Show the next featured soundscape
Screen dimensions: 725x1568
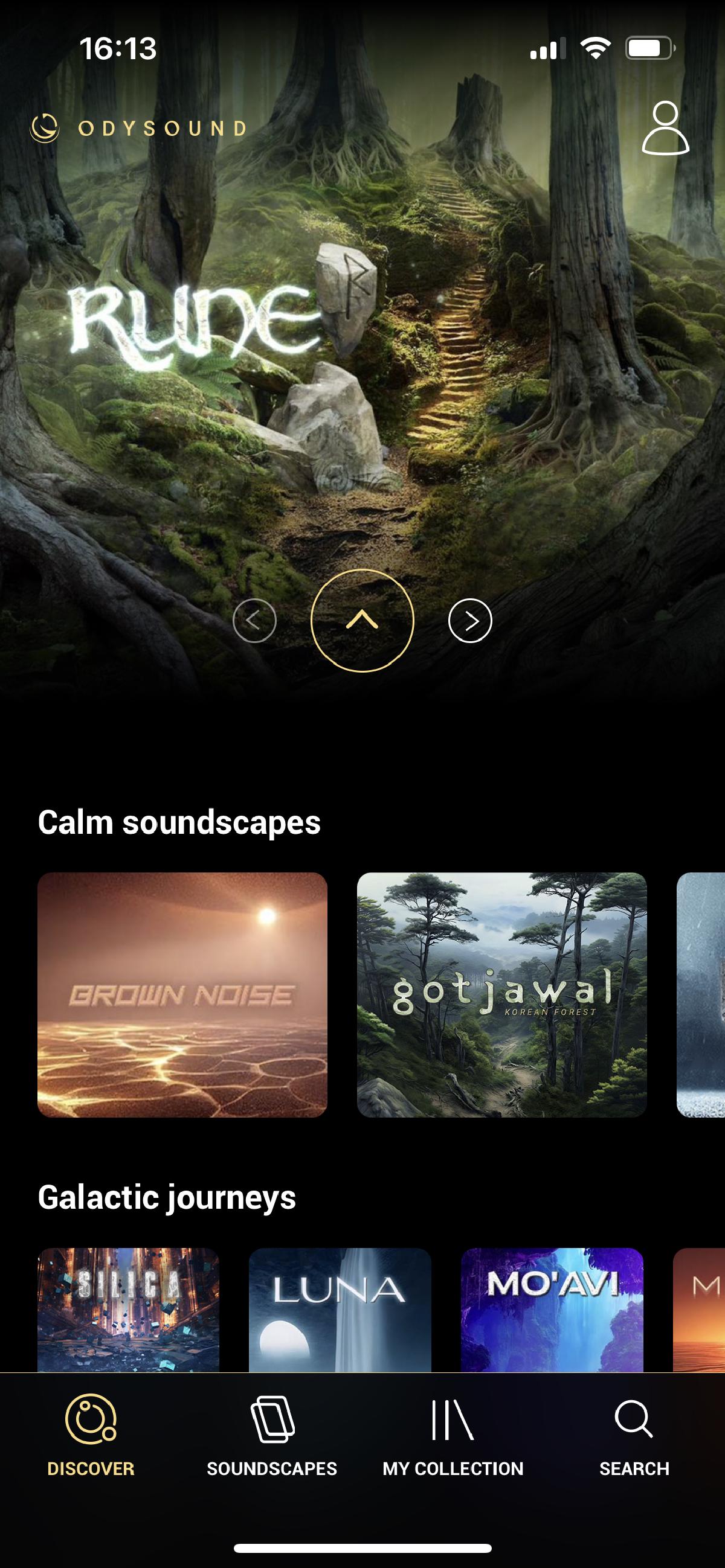(469, 620)
